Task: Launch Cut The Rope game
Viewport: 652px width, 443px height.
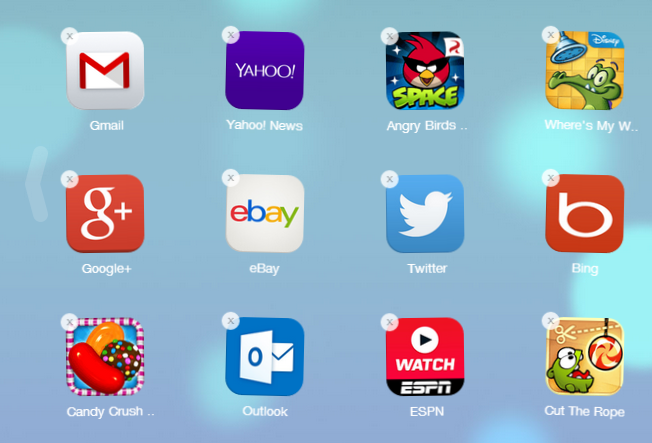Action: pos(584,357)
